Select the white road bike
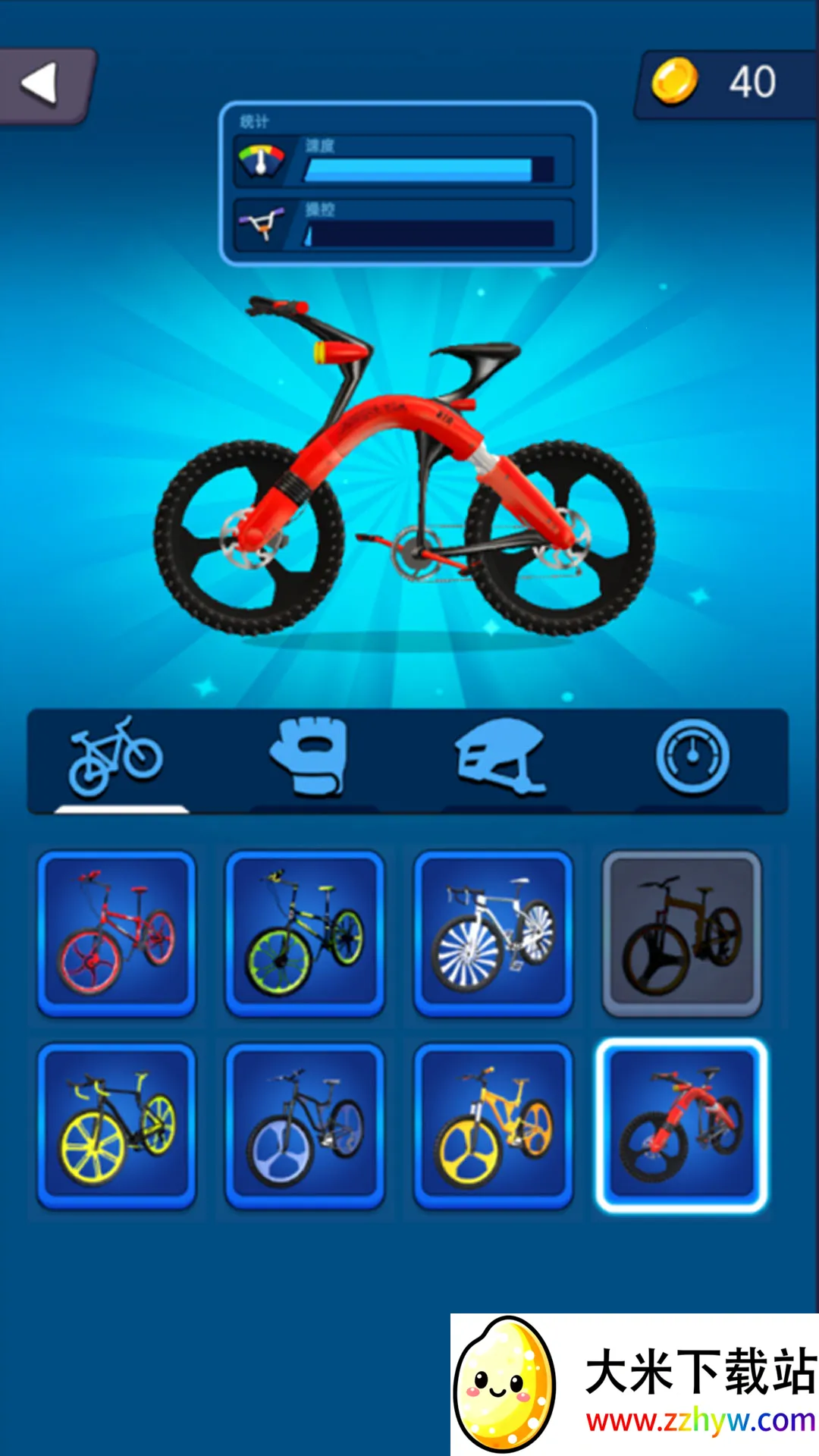The image size is (819, 1456). pos(493,934)
